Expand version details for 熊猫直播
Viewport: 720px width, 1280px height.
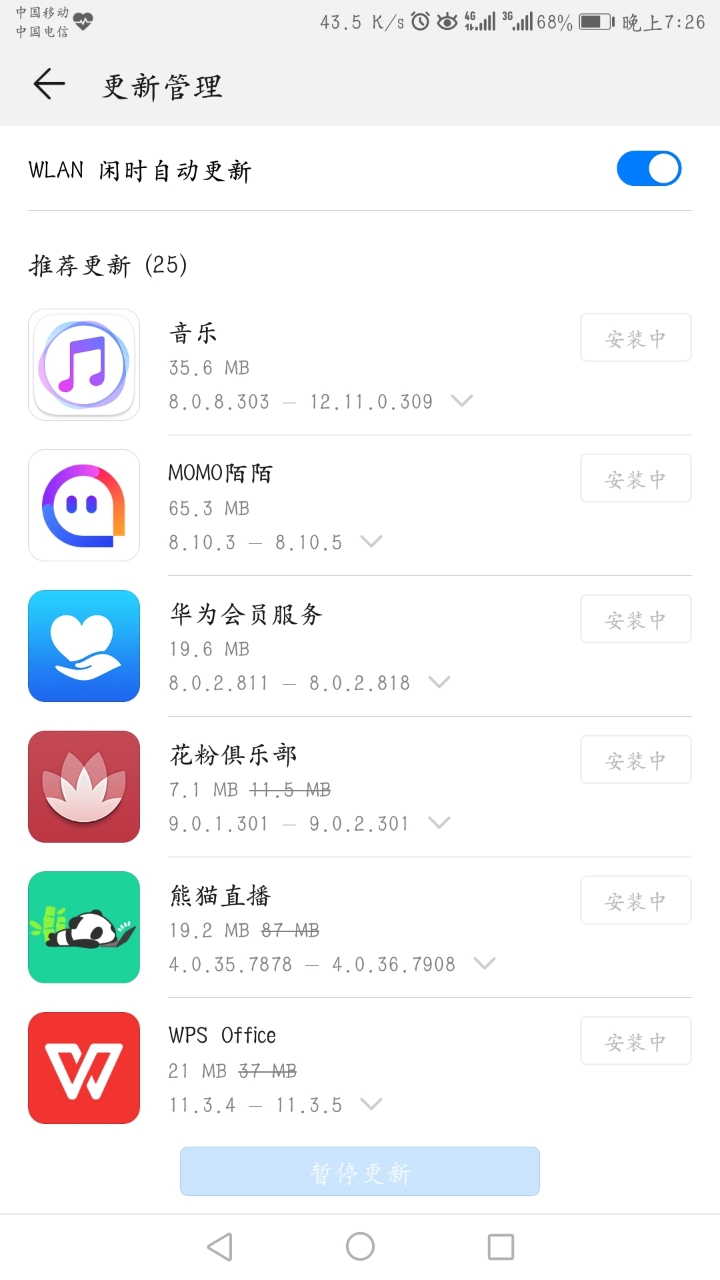[x=484, y=964]
